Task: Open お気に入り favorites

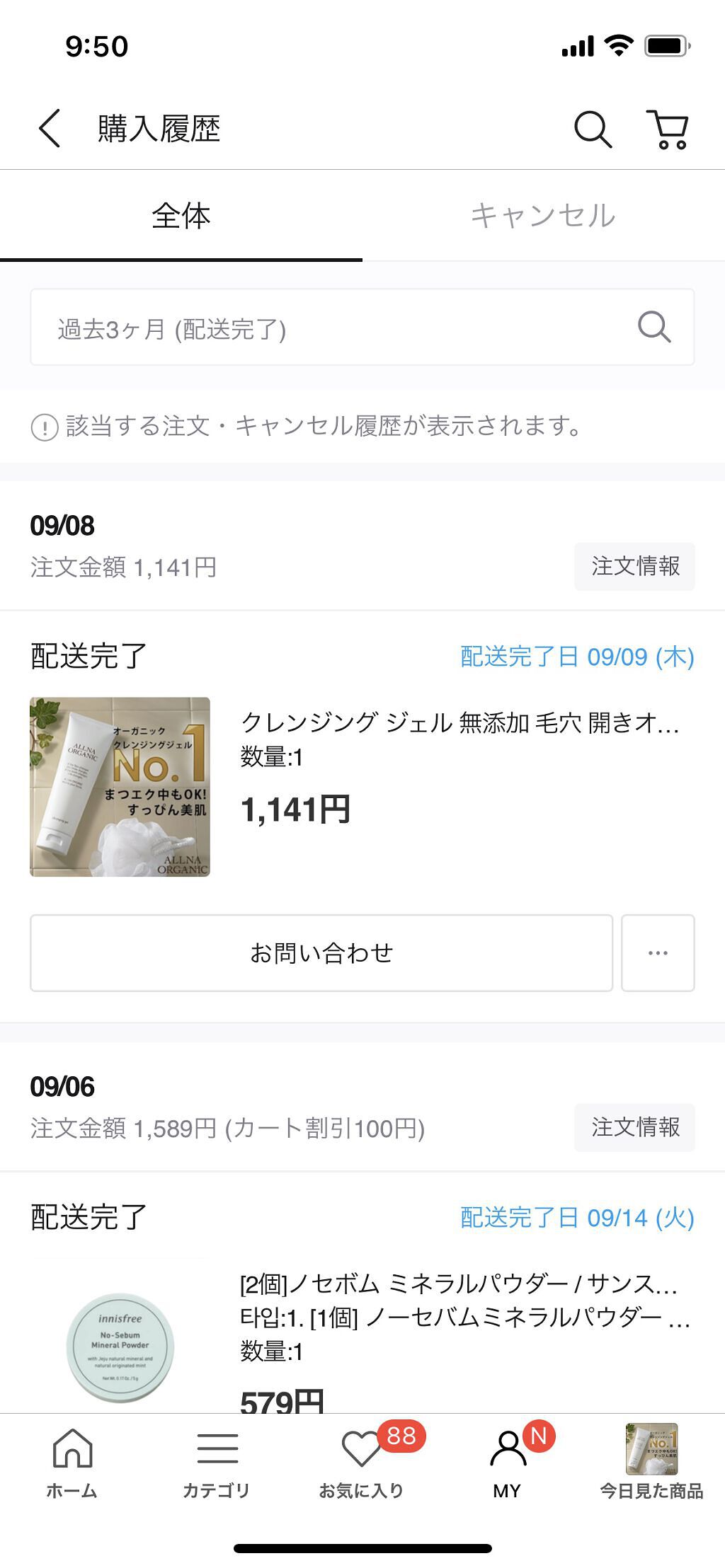Action: 362,1463
